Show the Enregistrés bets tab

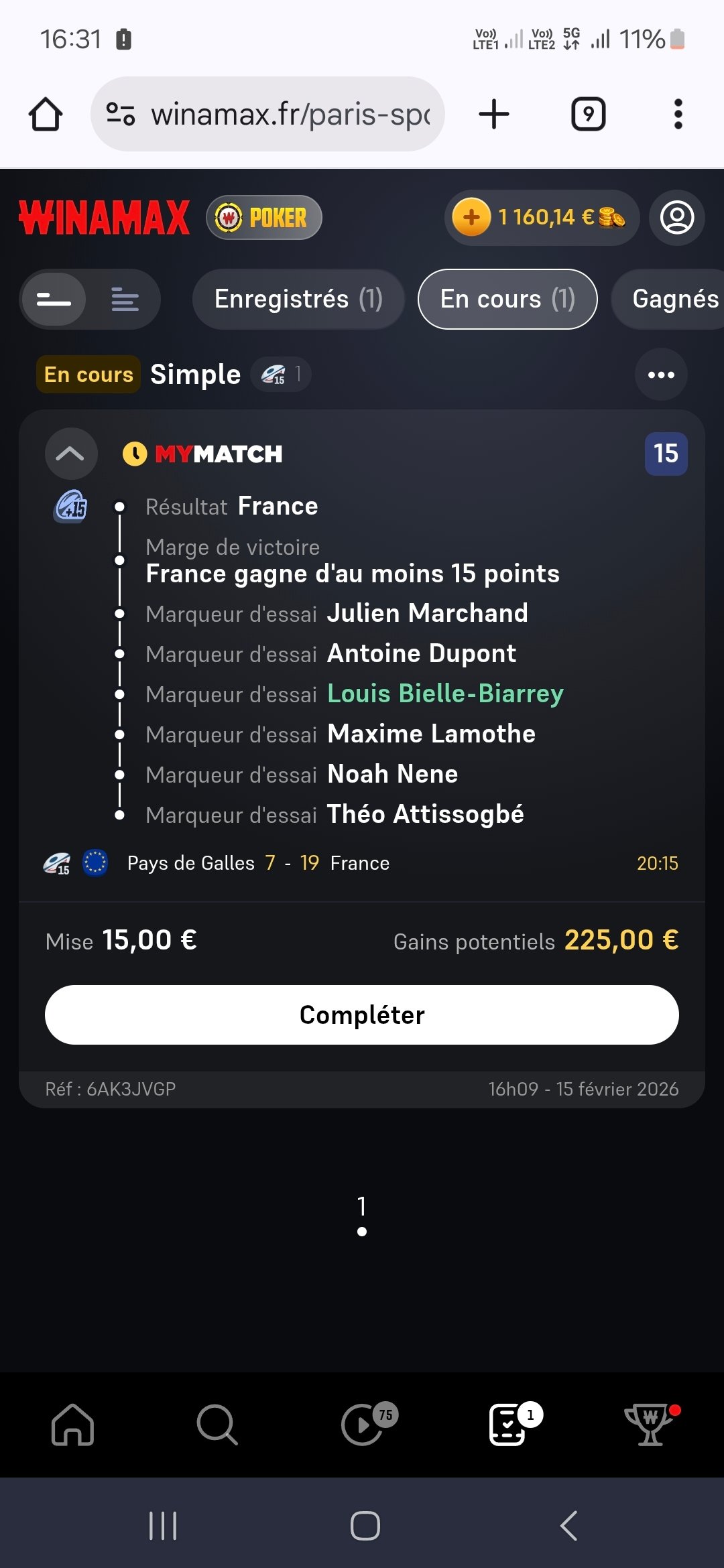coord(298,300)
